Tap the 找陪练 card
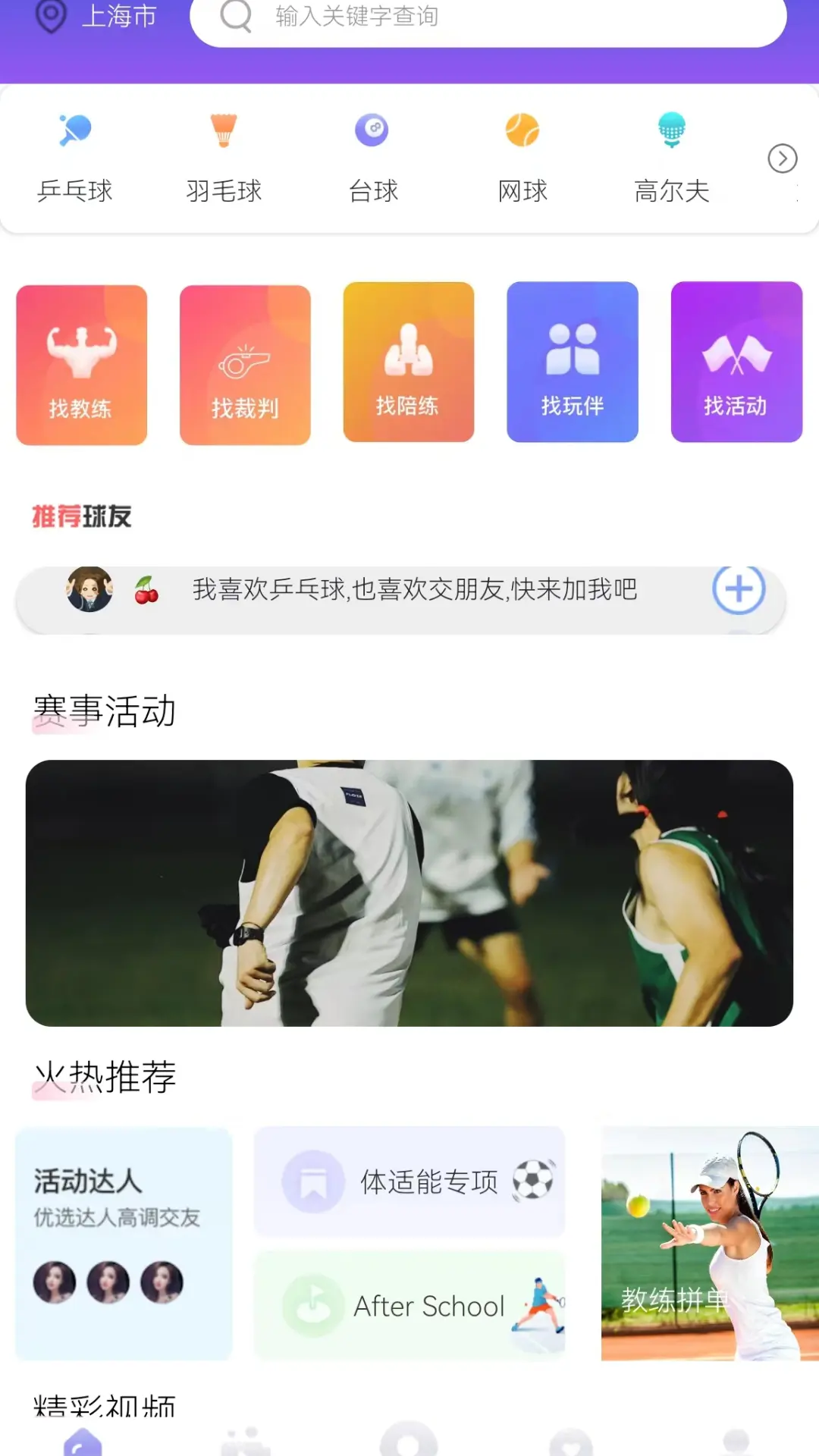819x1456 pixels. click(x=409, y=362)
